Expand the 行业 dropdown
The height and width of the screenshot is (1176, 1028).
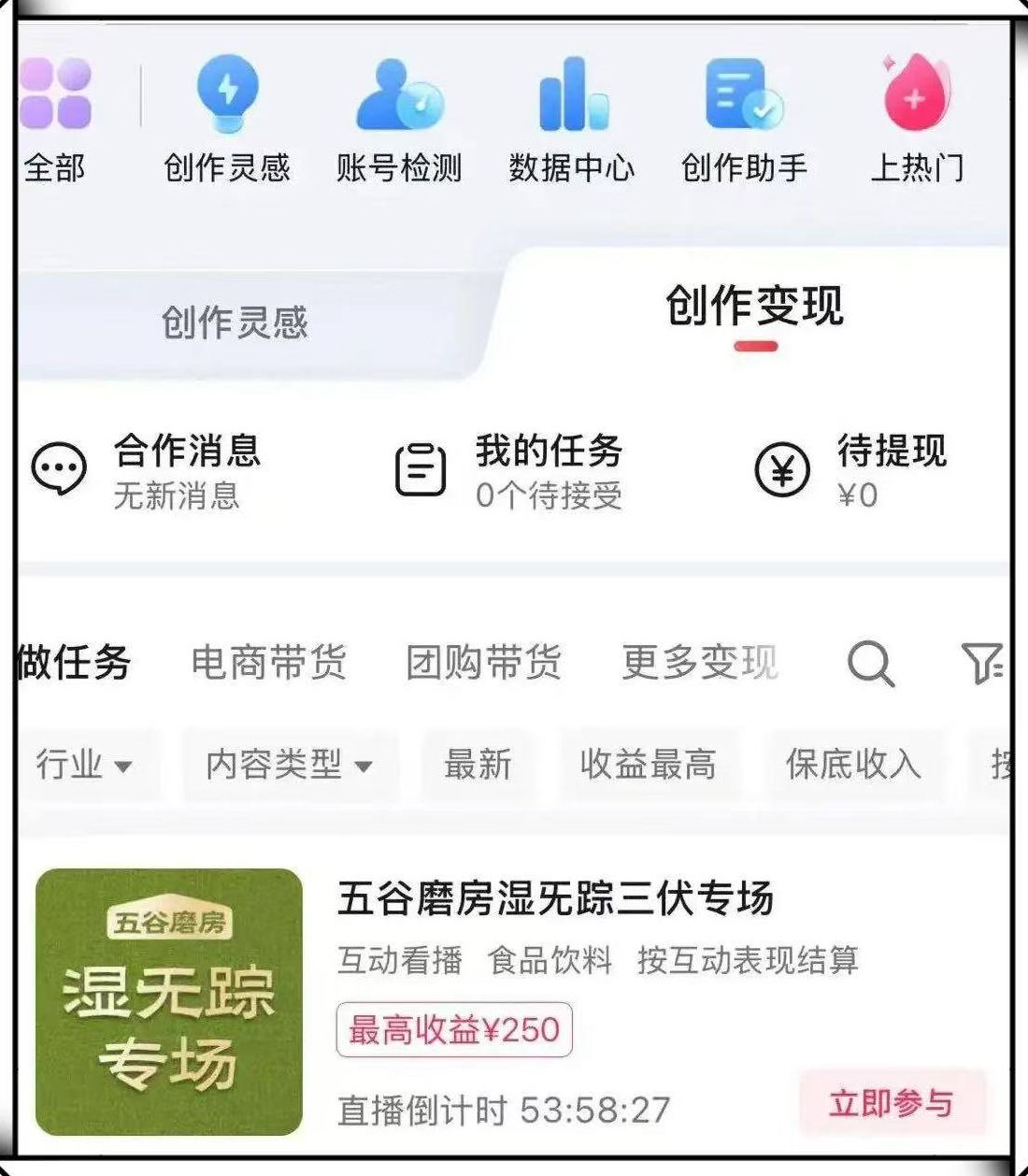pos(84,765)
